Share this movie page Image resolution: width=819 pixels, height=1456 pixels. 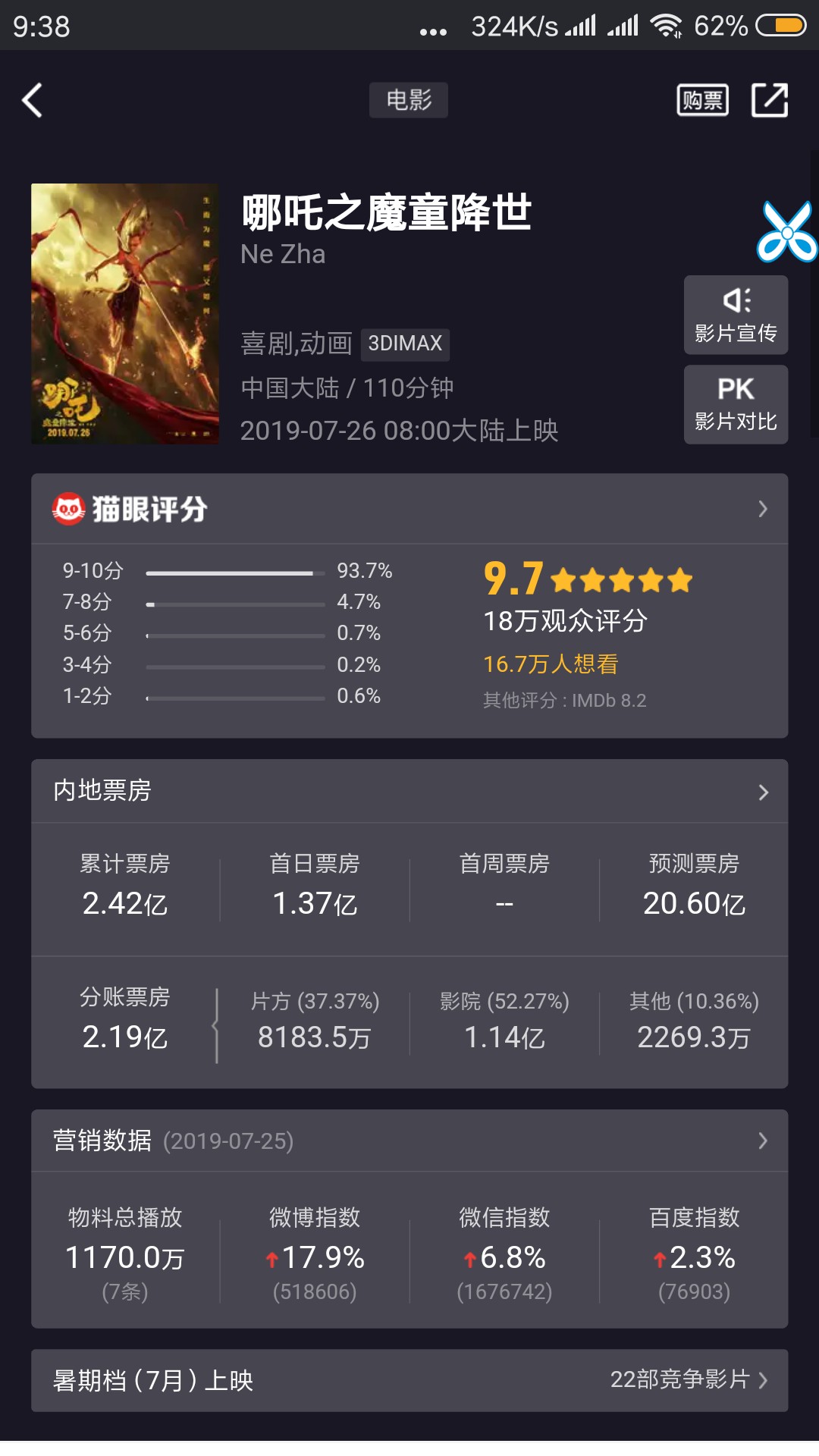[770, 100]
